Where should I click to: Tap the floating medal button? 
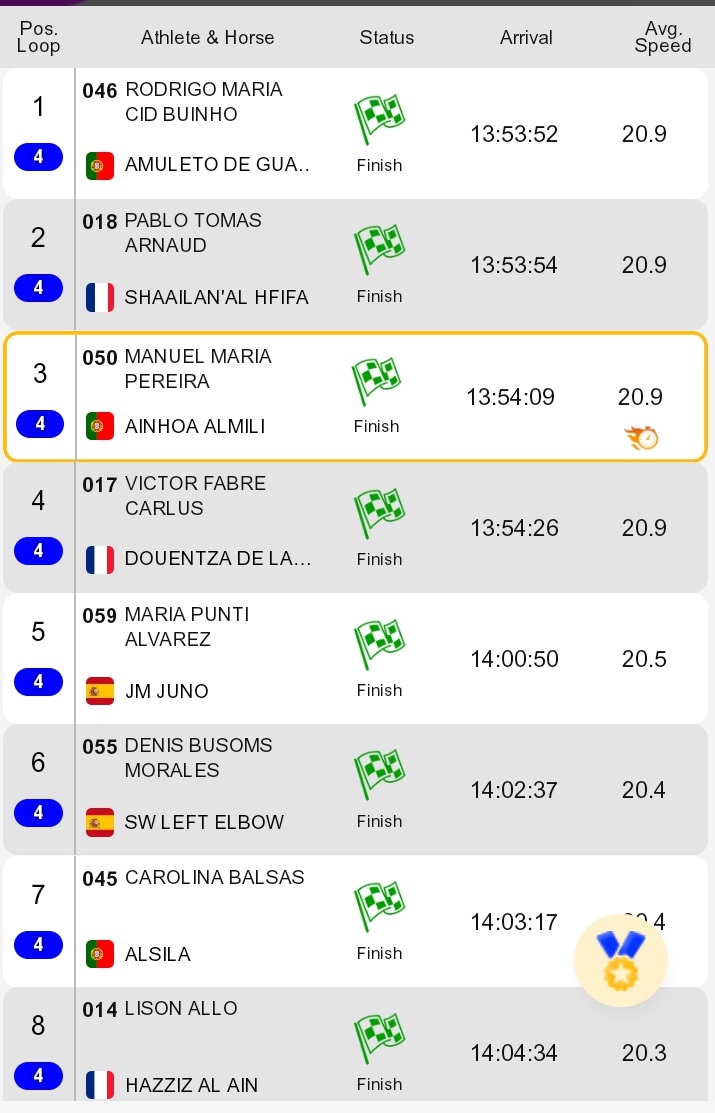click(x=621, y=960)
